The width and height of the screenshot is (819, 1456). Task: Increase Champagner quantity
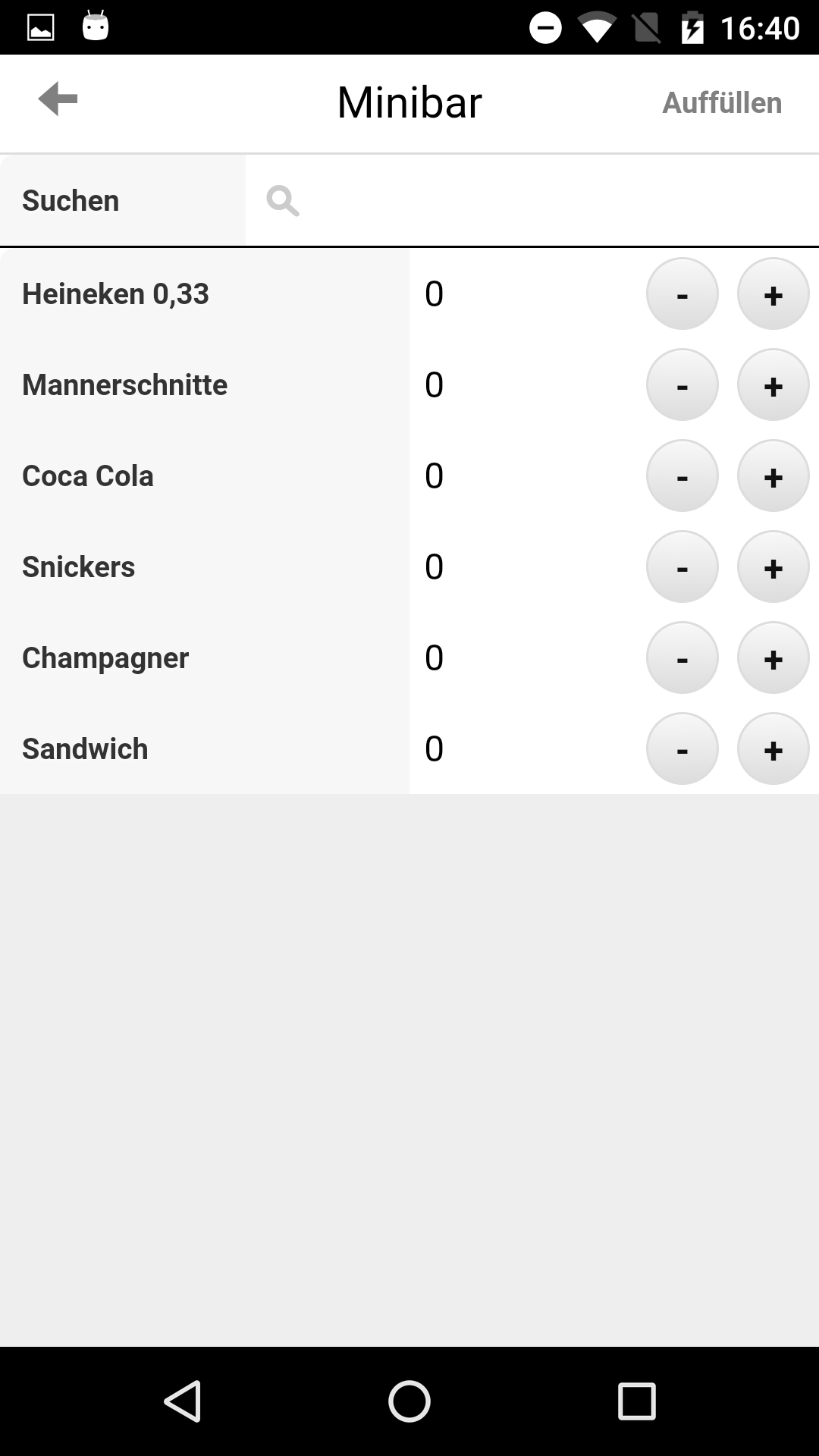[x=773, y=658]
